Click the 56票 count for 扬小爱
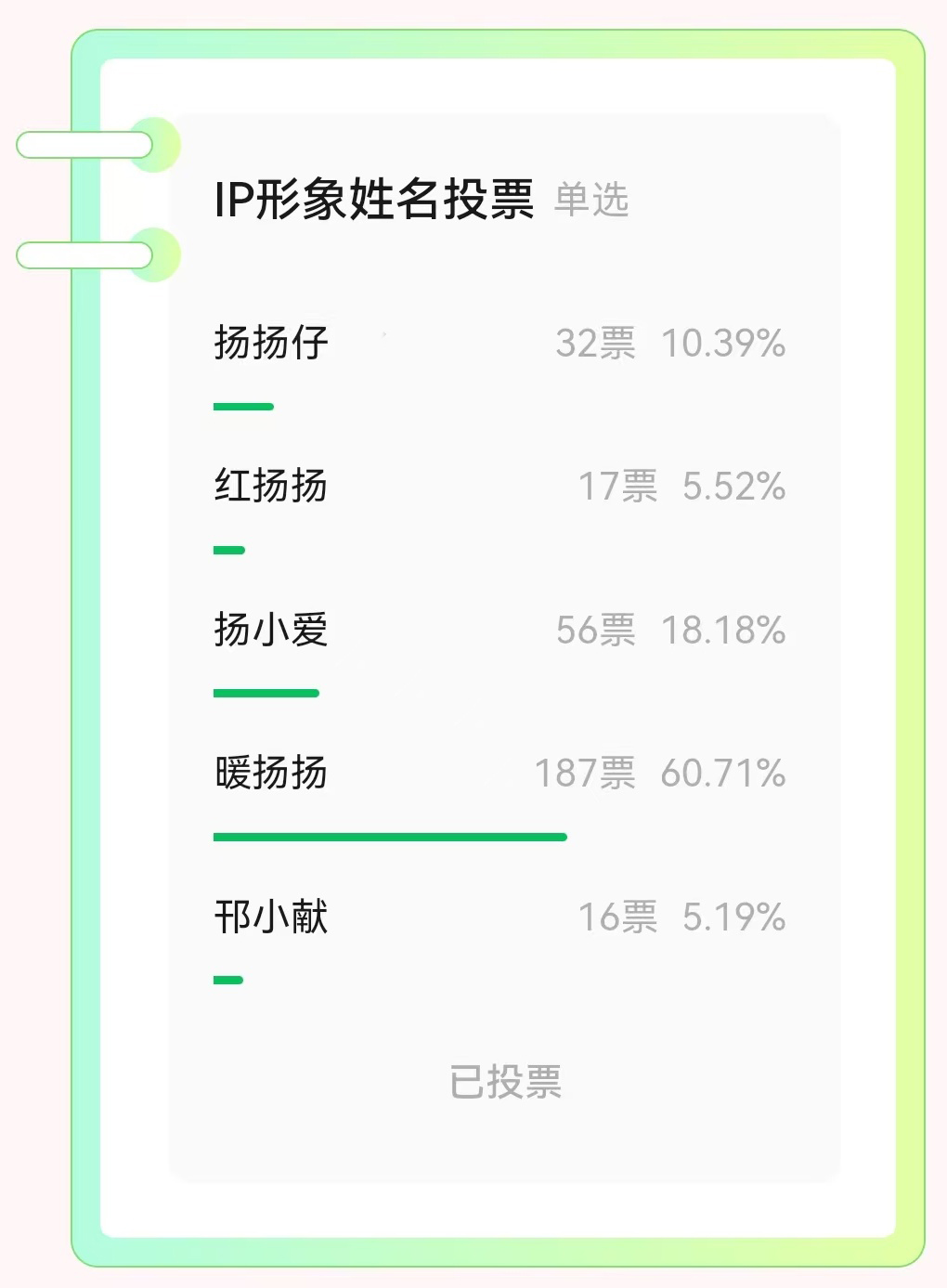 [594, 631]
